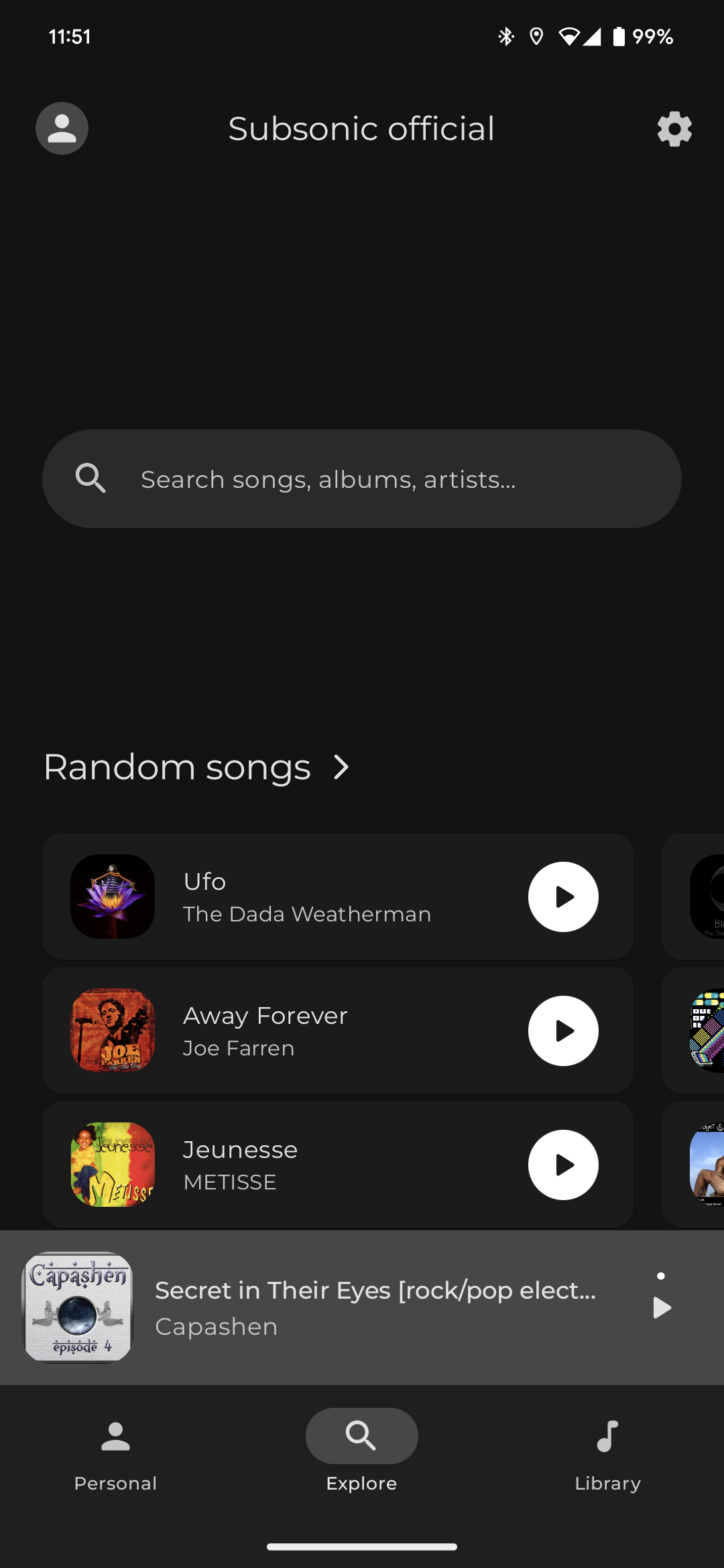Select the Explore tab
Image resolution: width=724 pixels, height=1568 pixels.
point(362,1453)
